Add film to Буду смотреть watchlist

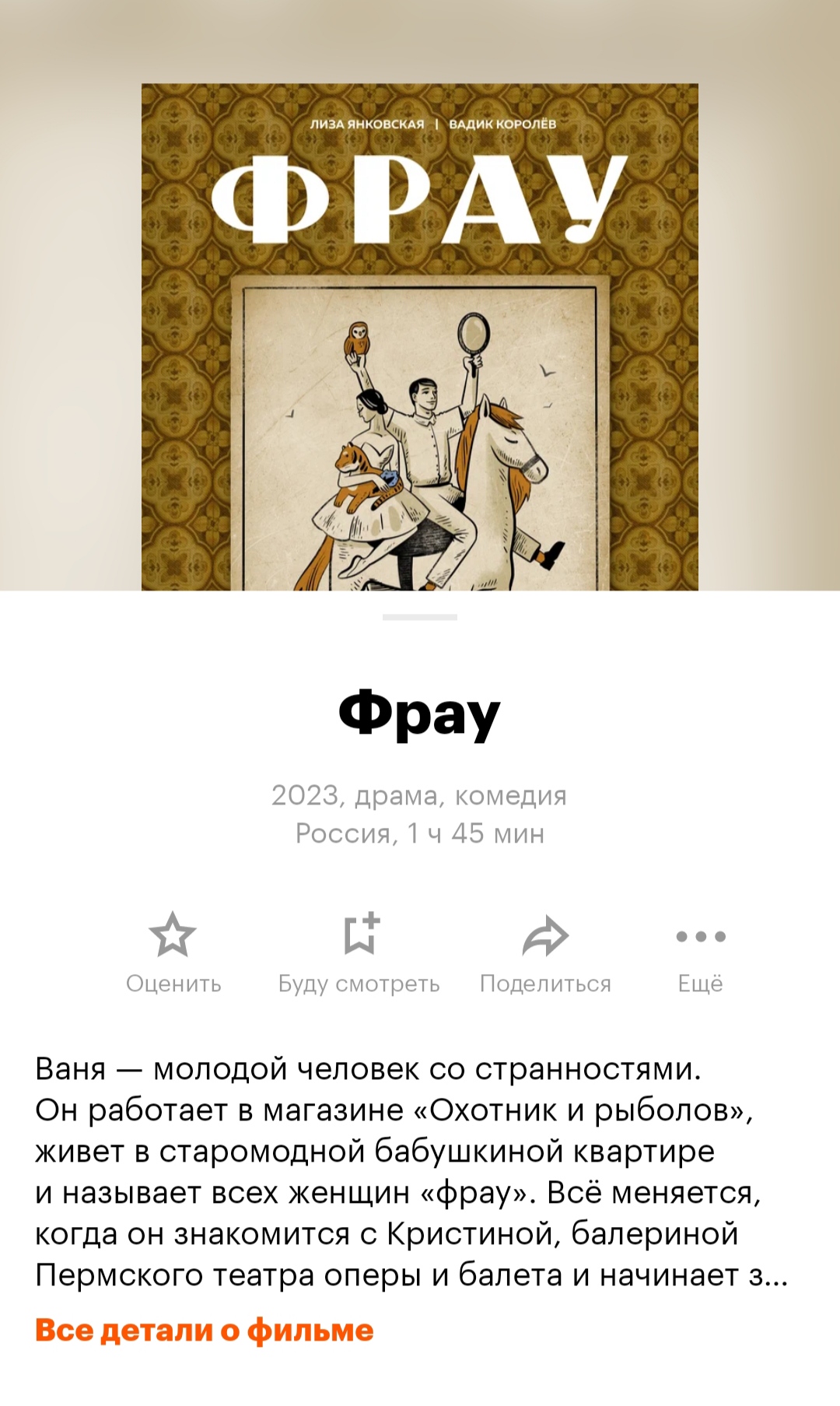click(359, 952)
